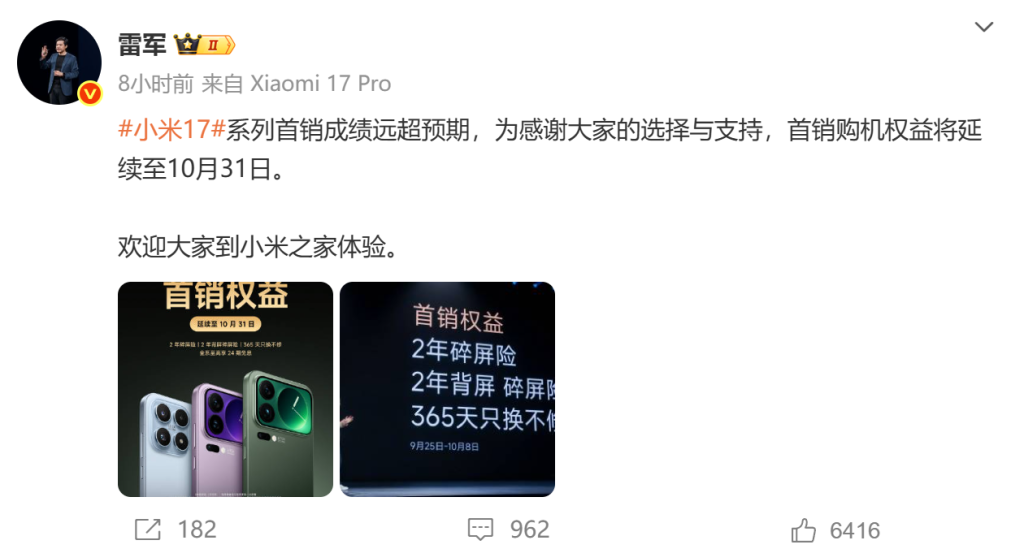
Task: Open 雷军's profile avatar
Action: pyautogui.click(x=60, y=61)
